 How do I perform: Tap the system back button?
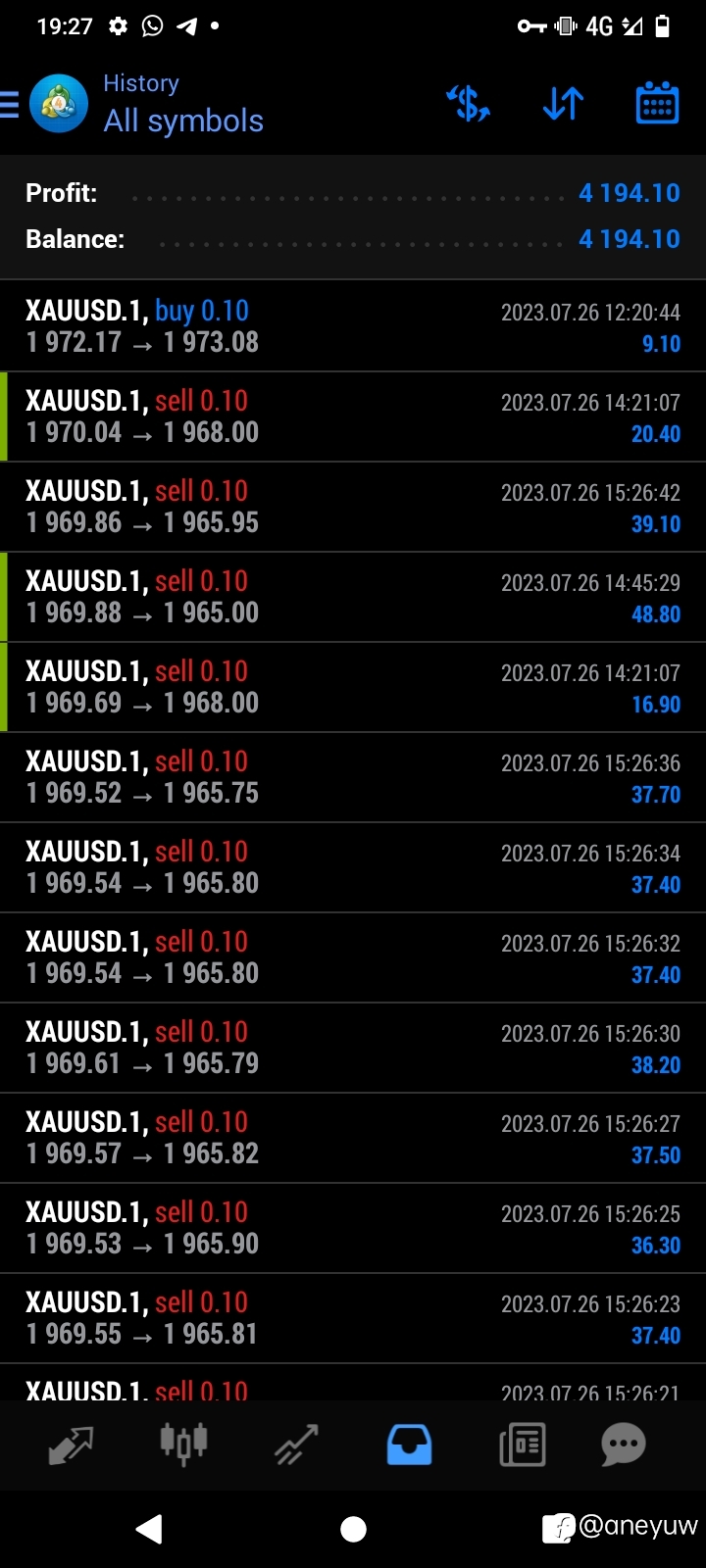[149, 1529]
